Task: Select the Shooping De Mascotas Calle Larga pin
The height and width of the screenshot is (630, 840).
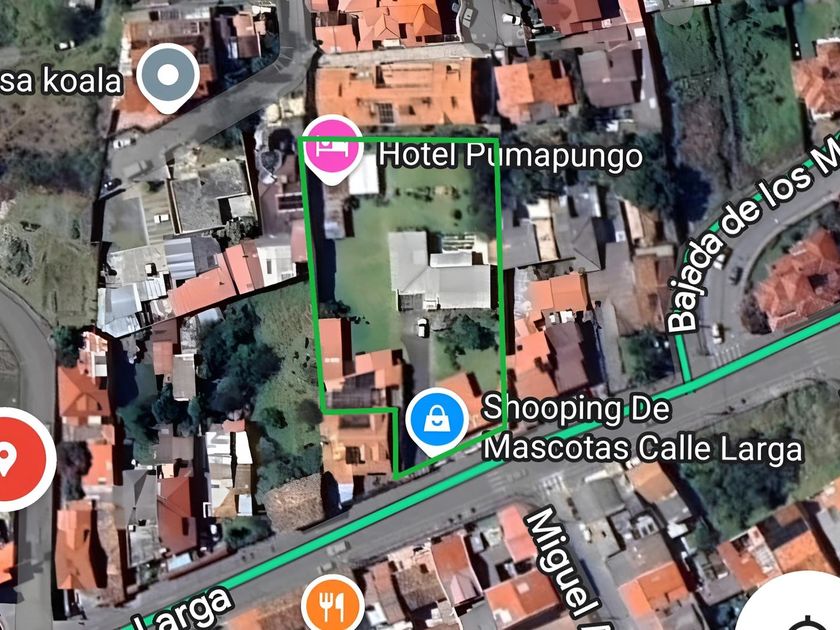Action: point(437,420)
